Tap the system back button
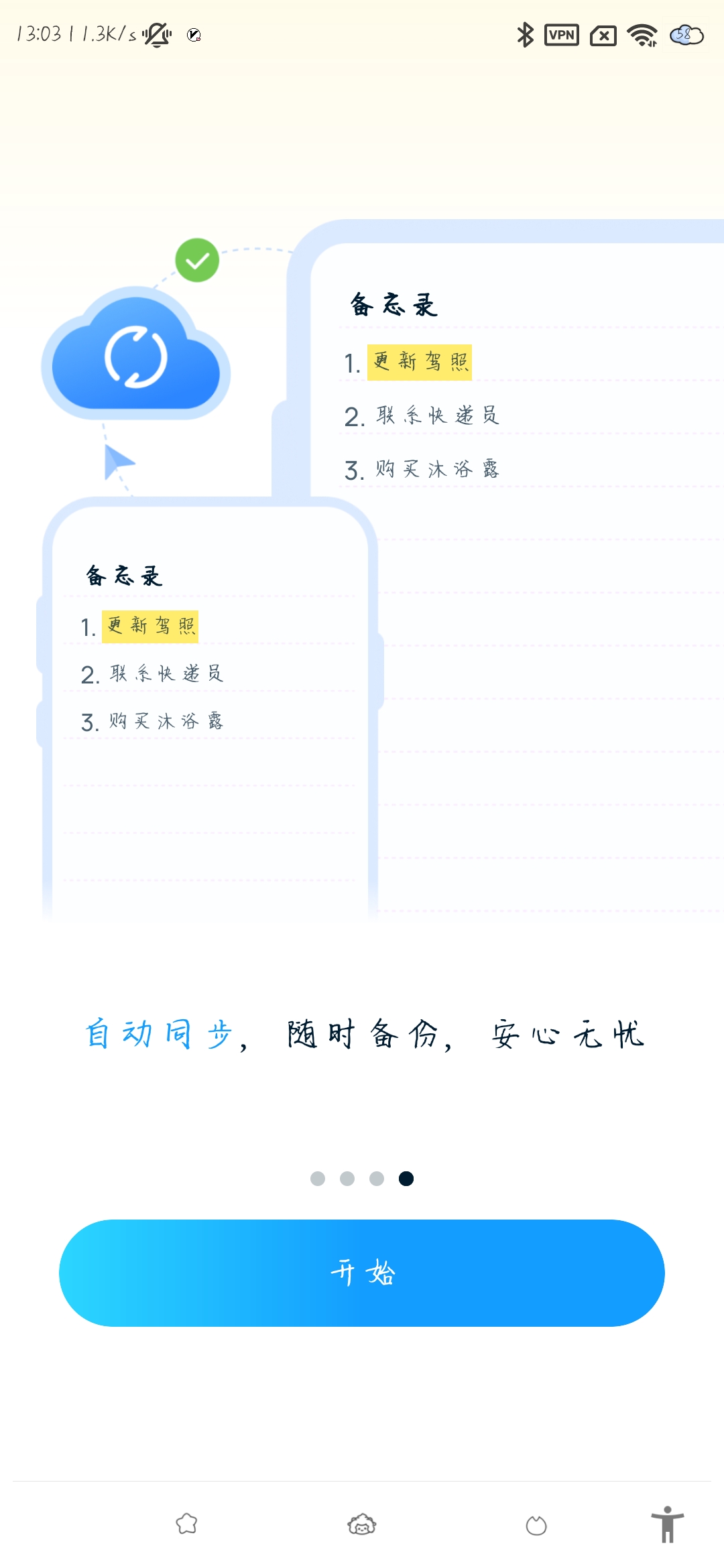The image size is (724, 1568). 536,1526
